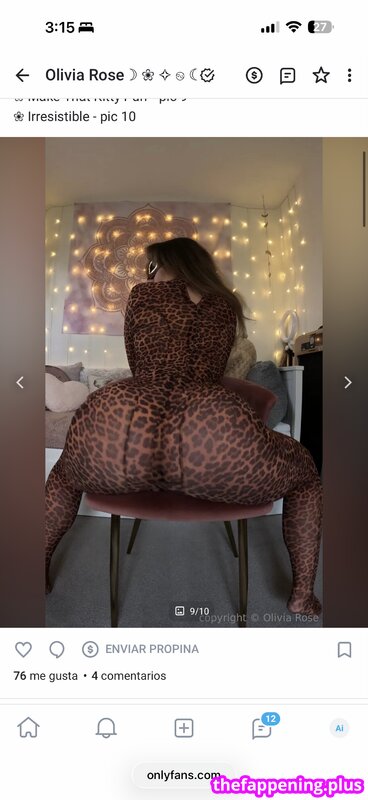Open the dollar tip icon in header
The width and height of the screenshot is (368, 800).
pyautogui.click(x=254, y=76)
